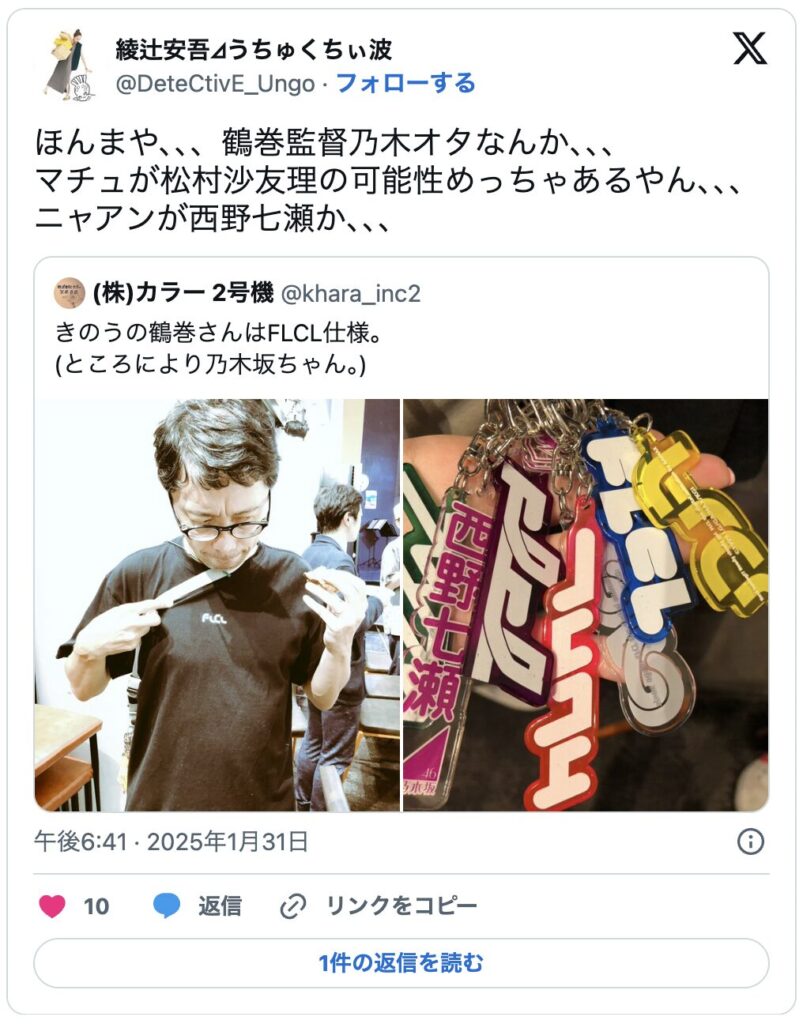Open the info icon beside the date
803x1024 pixels.
(750, 841)
